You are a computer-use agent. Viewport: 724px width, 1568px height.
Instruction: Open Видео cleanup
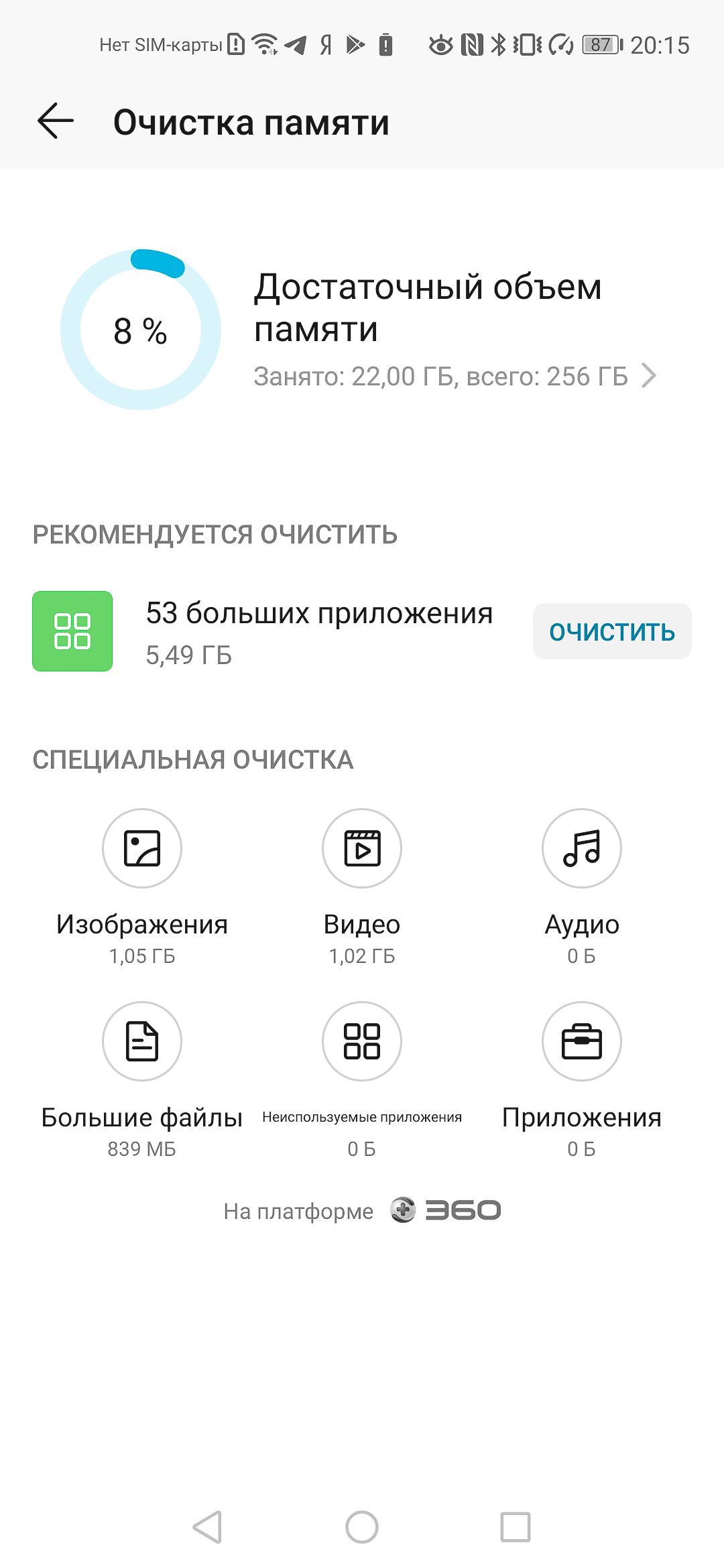pyautogui.click(x=362, y=887)
